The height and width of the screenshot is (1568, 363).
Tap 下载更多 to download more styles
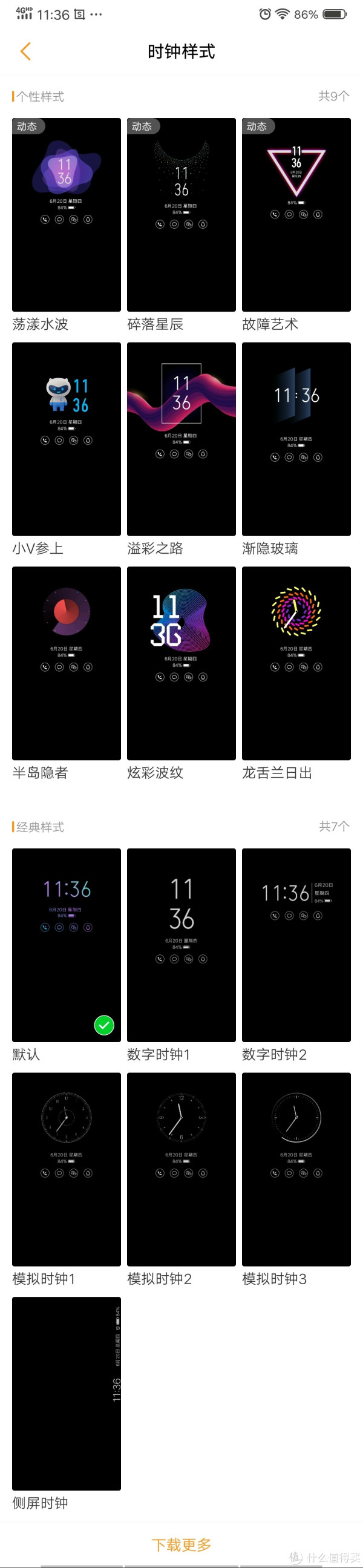[181, 1544]
